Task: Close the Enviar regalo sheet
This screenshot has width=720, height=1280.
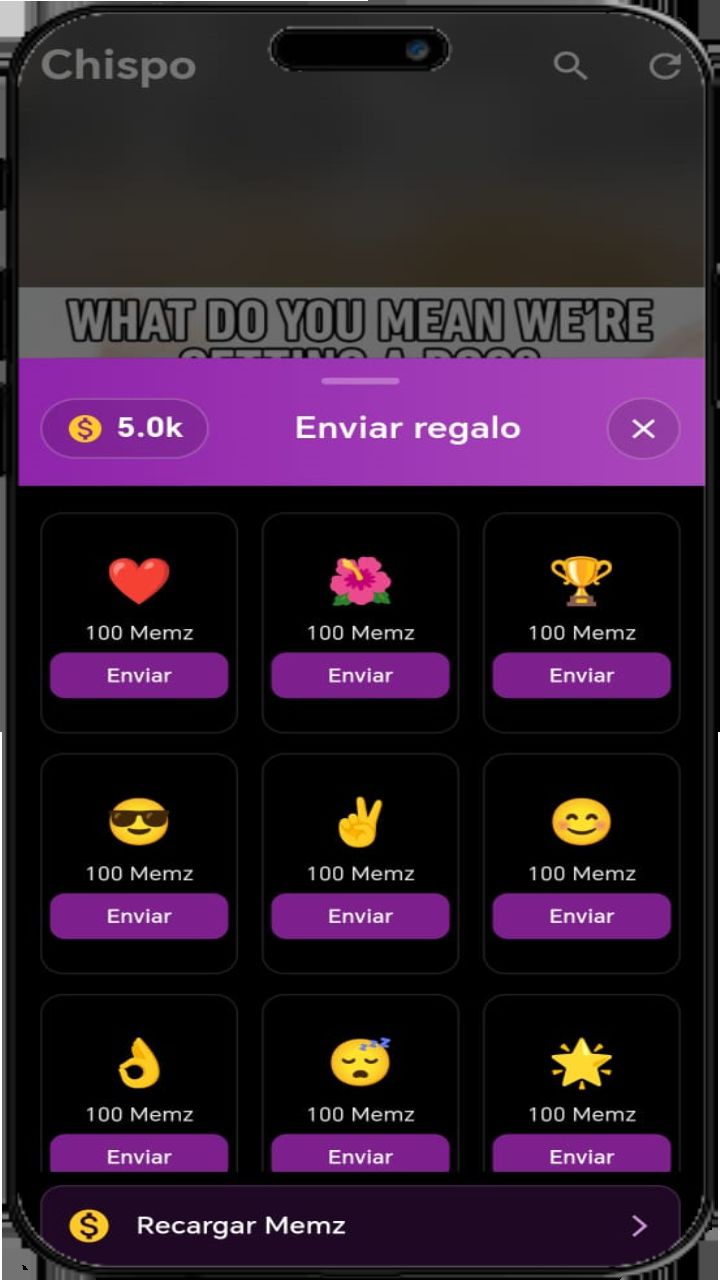Action: coord(643,429)
